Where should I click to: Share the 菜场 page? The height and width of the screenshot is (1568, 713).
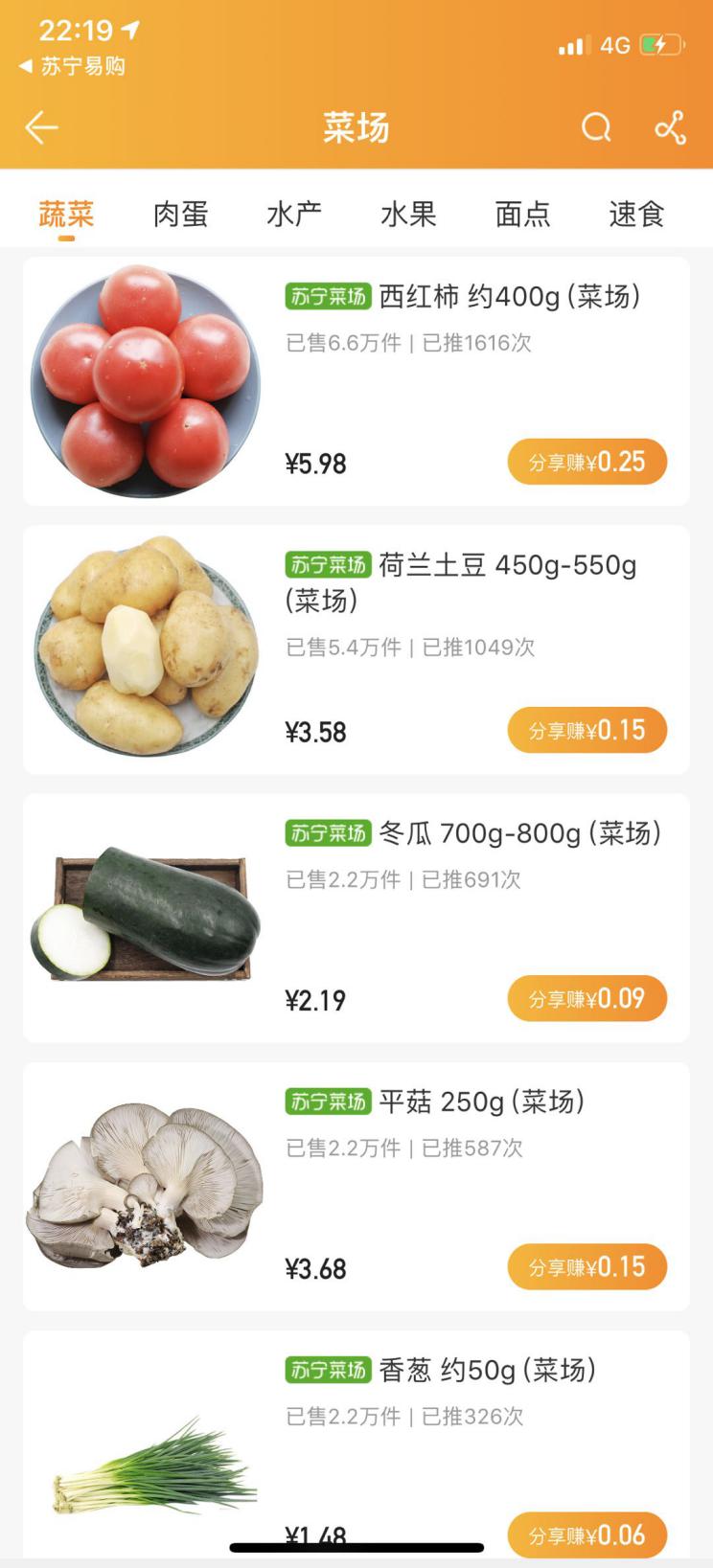point(670,127)
